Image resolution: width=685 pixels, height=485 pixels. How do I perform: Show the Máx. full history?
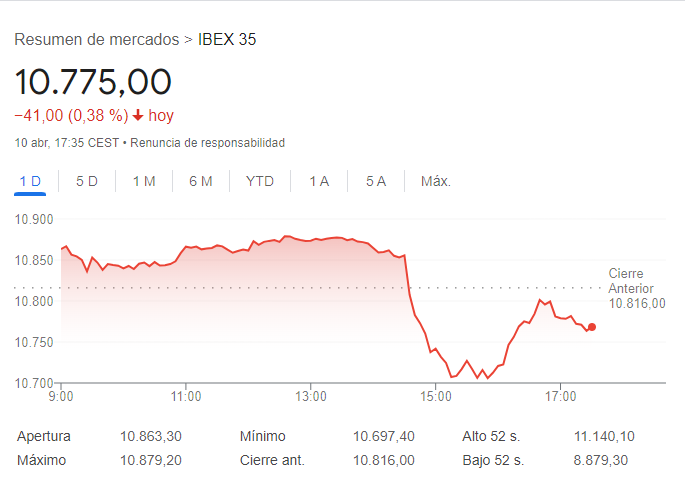435,181
